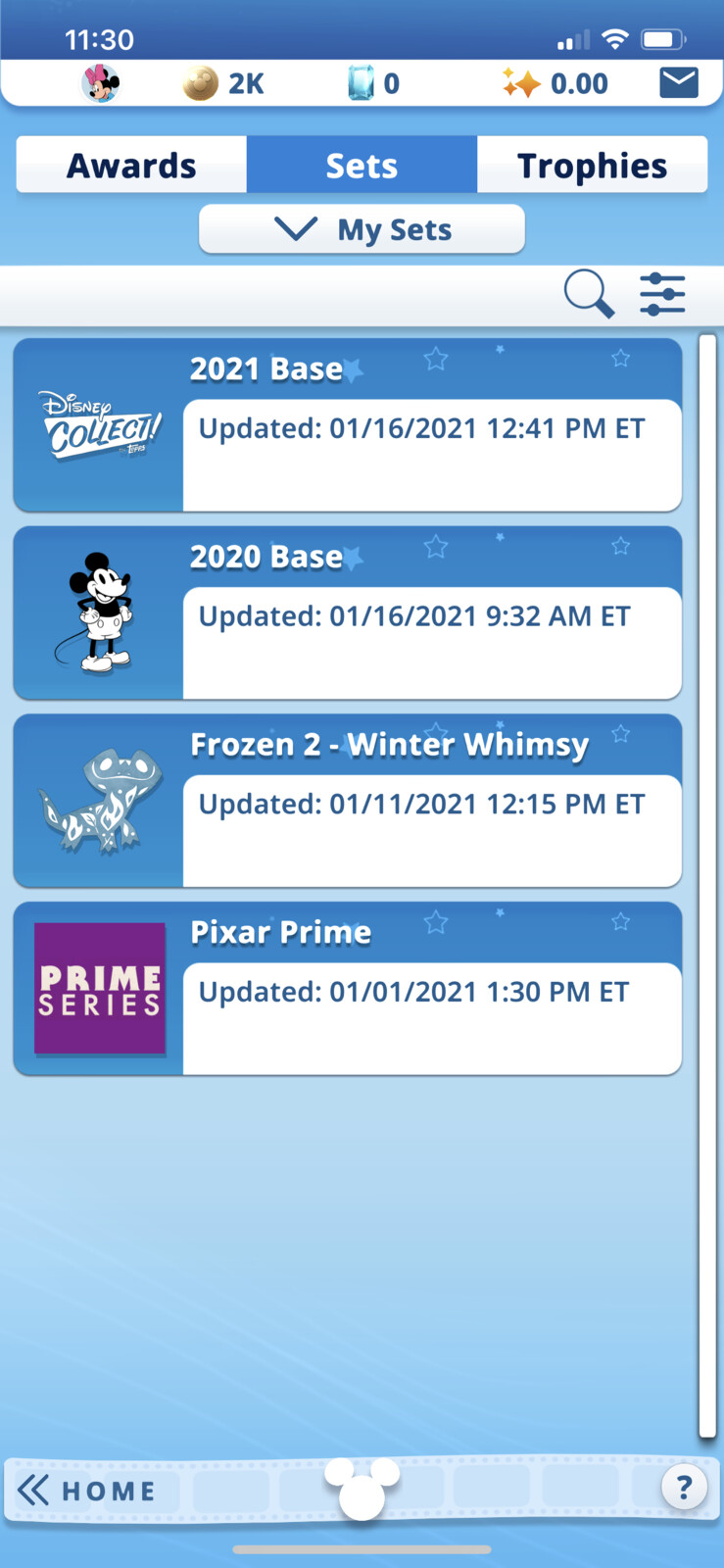Open the mail inbox envelope
Viewport: 724px width, 1568px height.
point(679,83)
